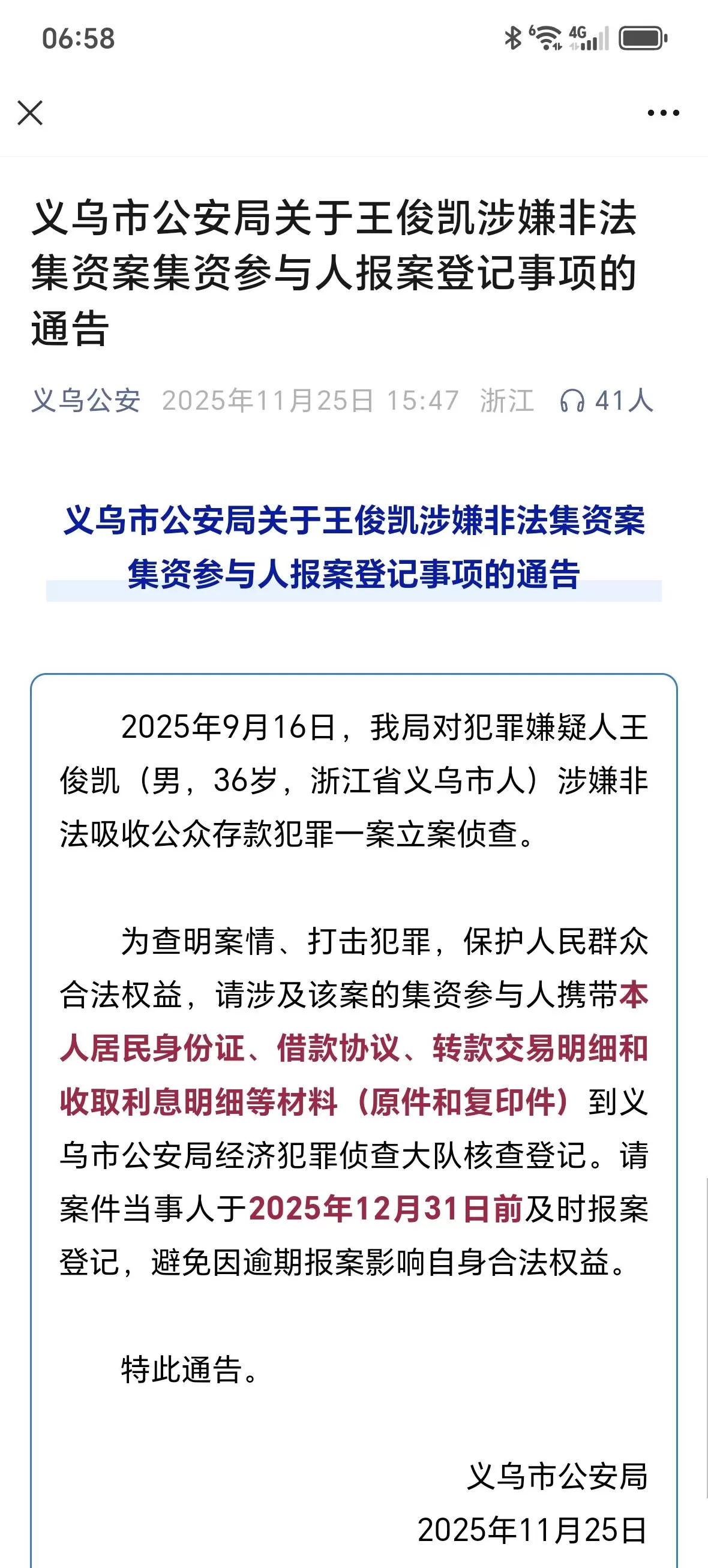Select the blue notice title inside the article
The width and height of the screenshot is (708, 1568).
353,548
